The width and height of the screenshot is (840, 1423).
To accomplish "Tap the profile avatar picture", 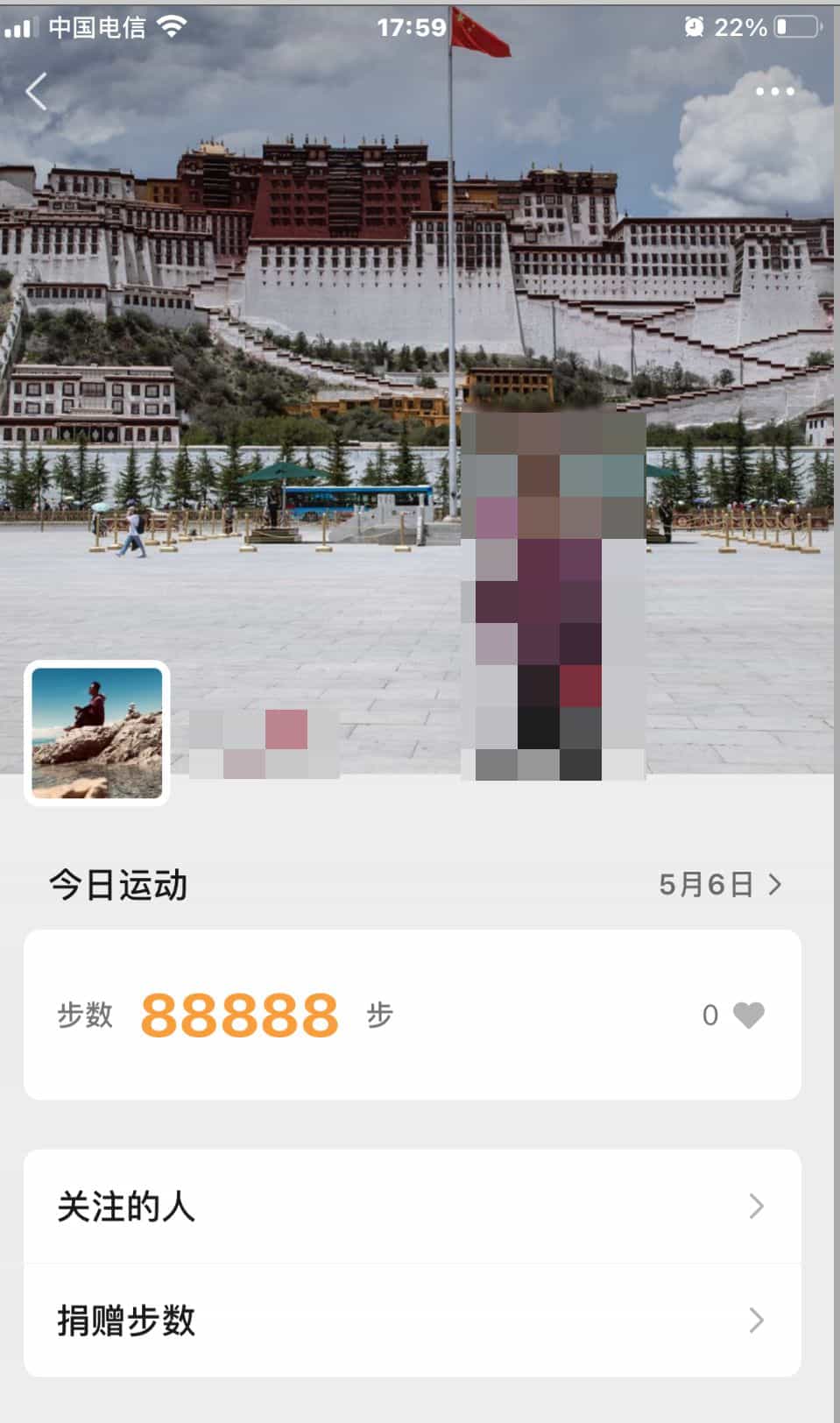I will 97,733.
